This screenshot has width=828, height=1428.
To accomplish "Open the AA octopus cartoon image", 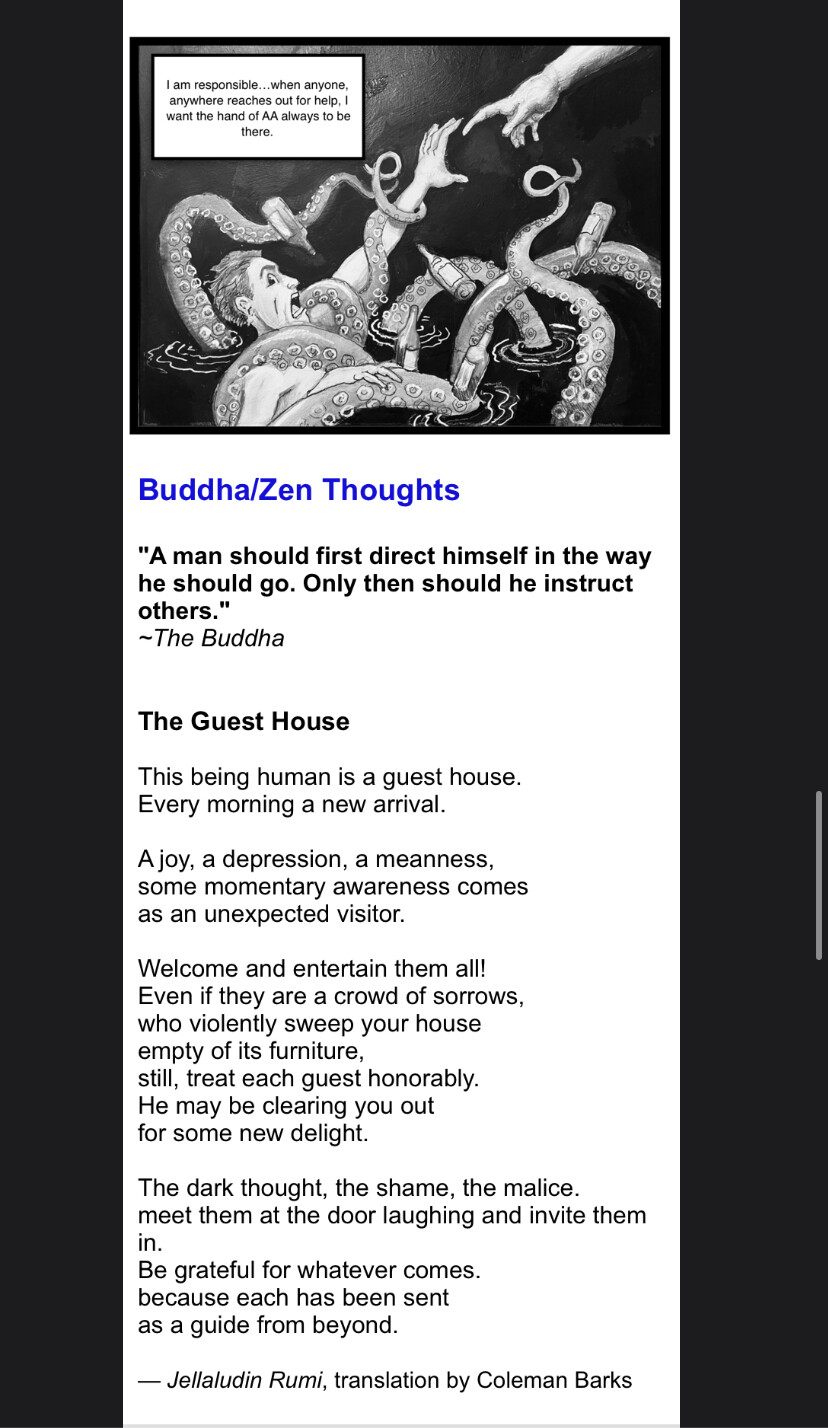I will pyautogui.click(x=399, y=236).
